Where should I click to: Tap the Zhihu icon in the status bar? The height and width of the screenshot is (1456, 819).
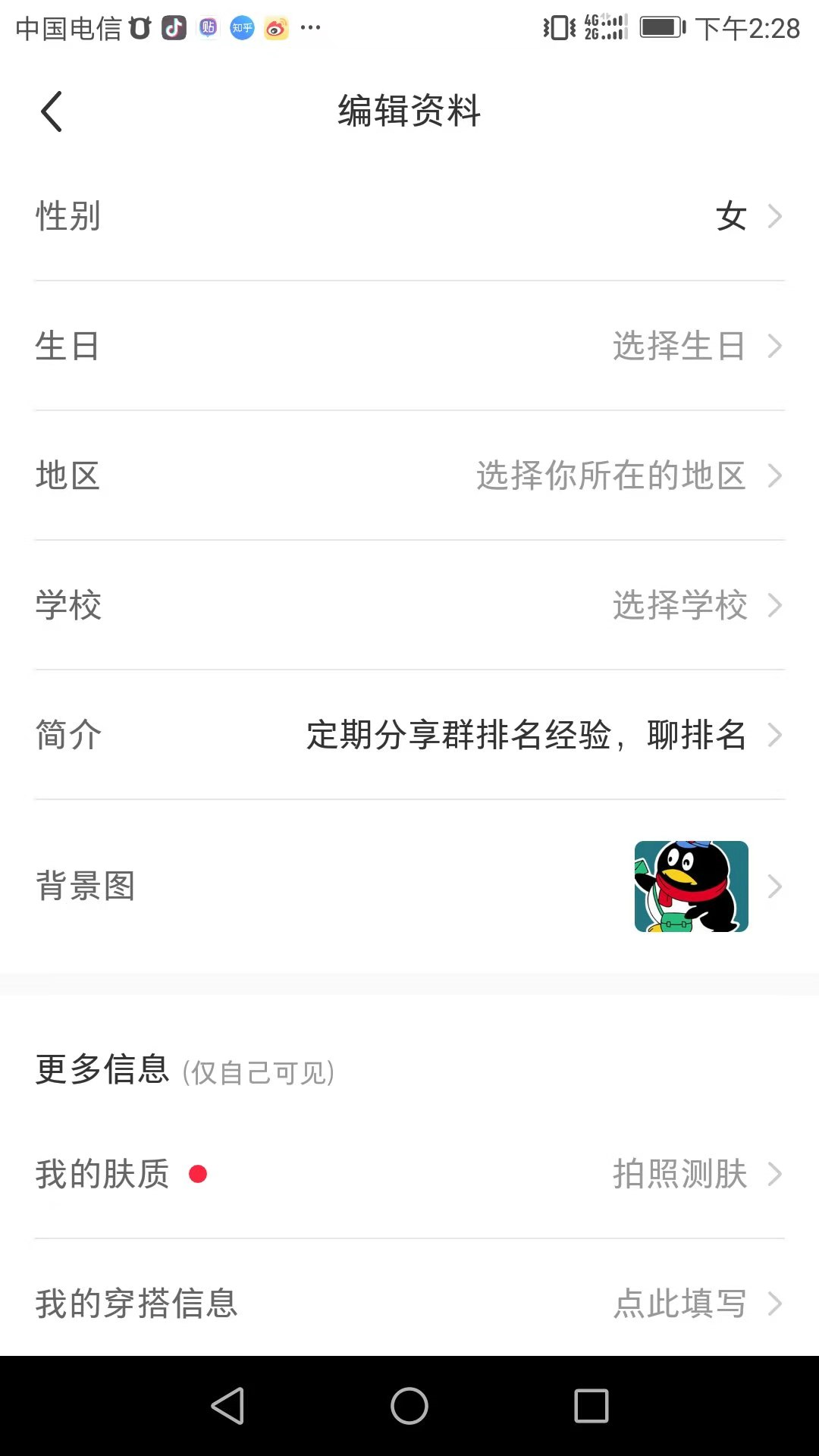pos(241,27)
